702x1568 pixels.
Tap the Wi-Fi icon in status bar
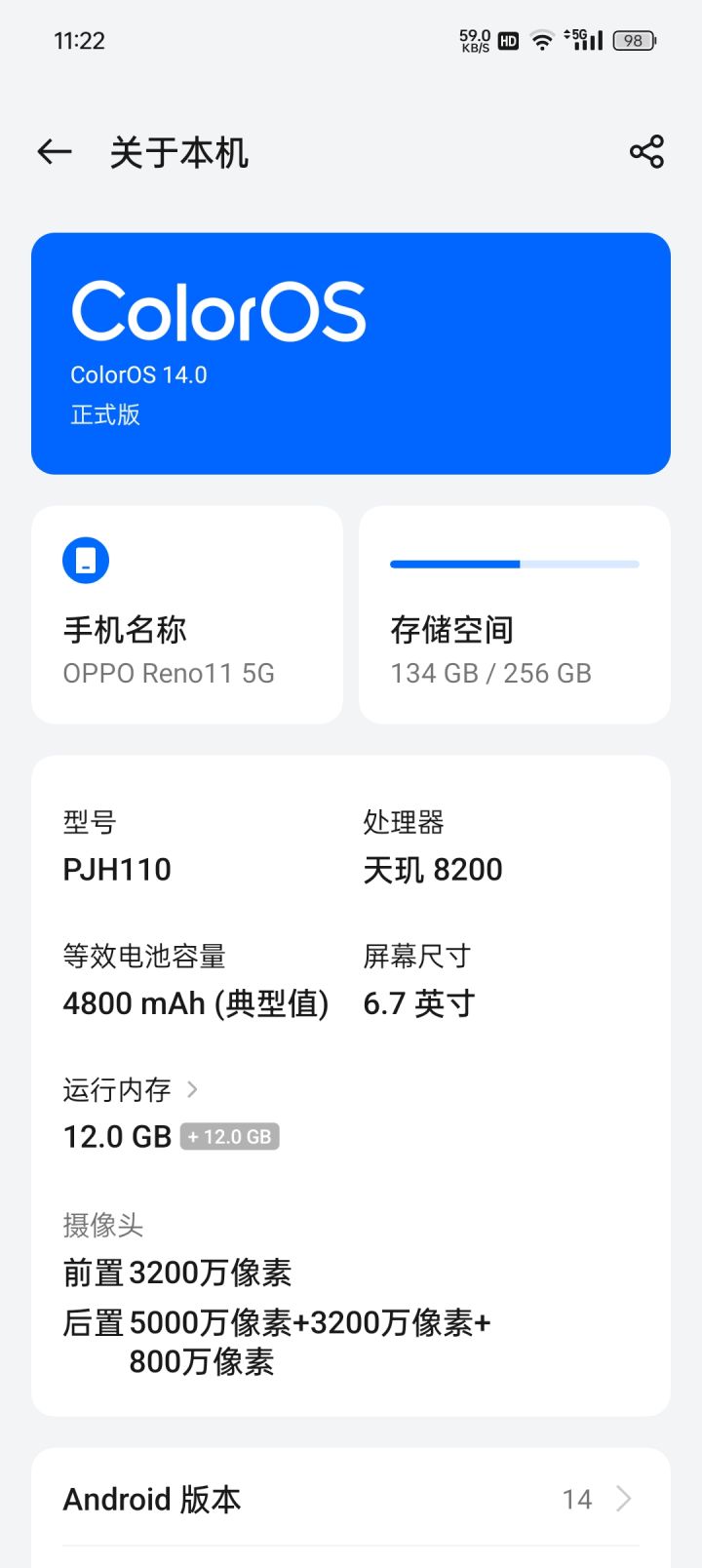541,41
